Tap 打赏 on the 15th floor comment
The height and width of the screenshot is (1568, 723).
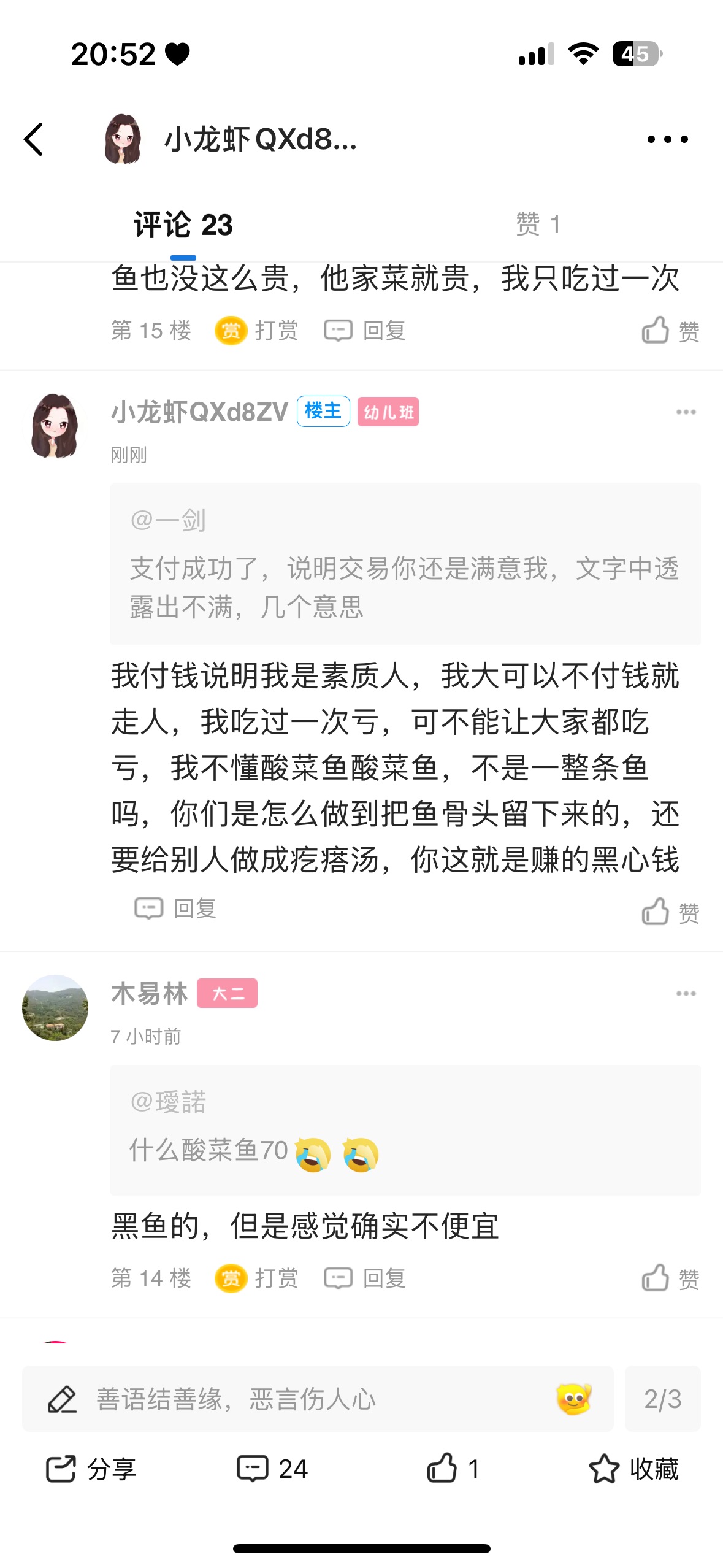[x=256, y=331]
